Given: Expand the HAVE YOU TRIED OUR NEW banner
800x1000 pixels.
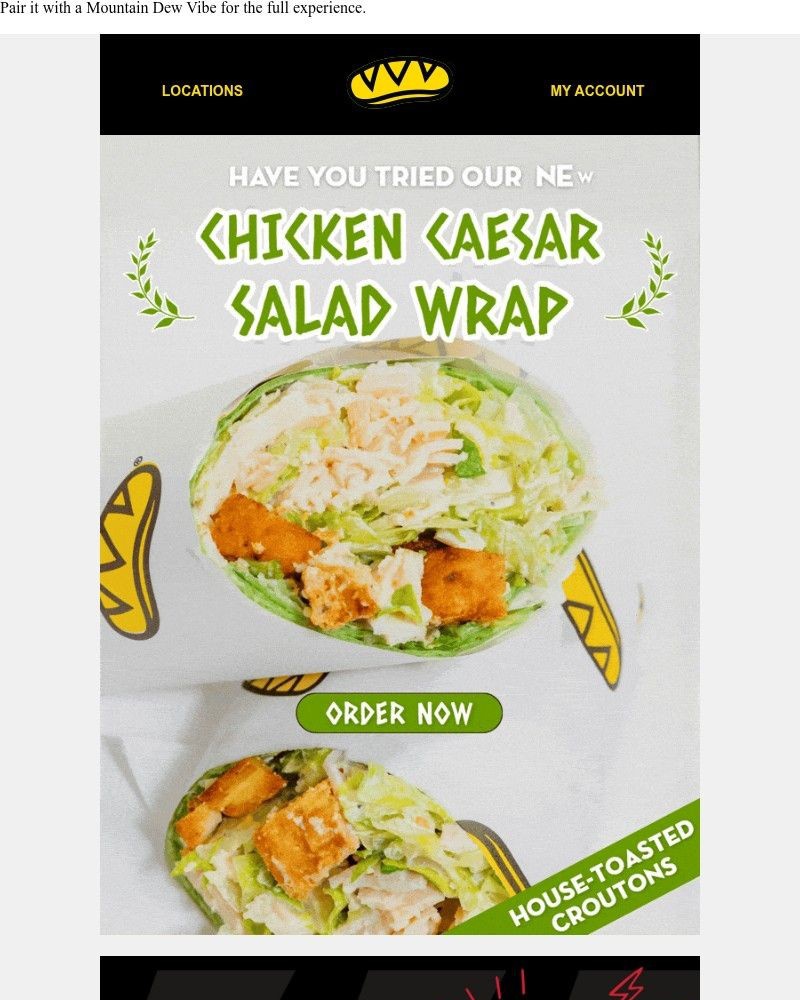Looking at the screenshot, I should (398, 178).
